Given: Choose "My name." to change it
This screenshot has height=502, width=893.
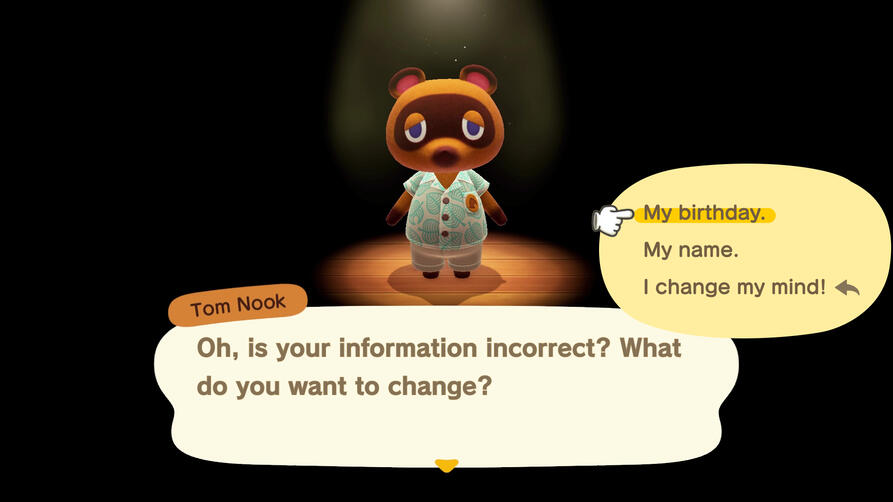Looking at the screenshot, I should point(690,250).
